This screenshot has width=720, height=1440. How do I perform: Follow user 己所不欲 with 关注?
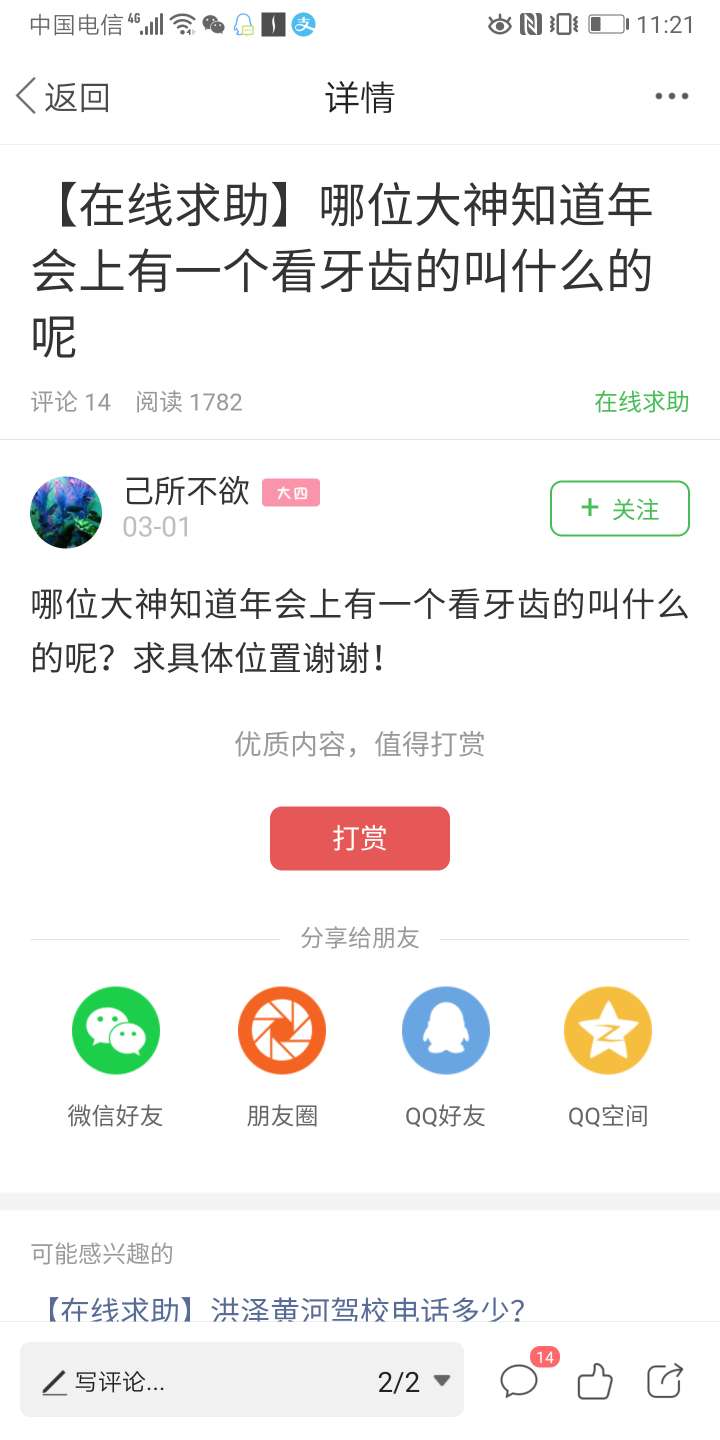pos(619,509)
